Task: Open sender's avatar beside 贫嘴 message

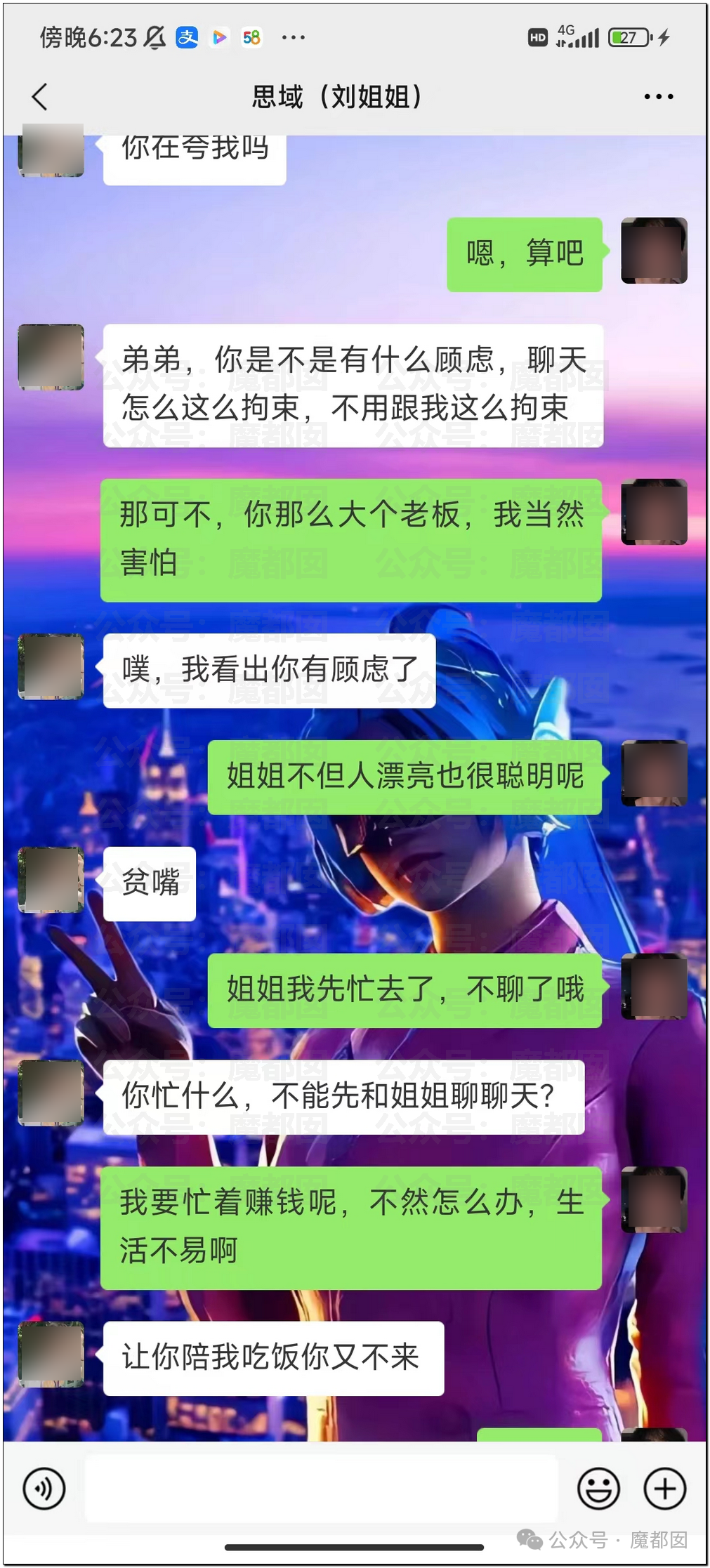Action: point(51,879)
